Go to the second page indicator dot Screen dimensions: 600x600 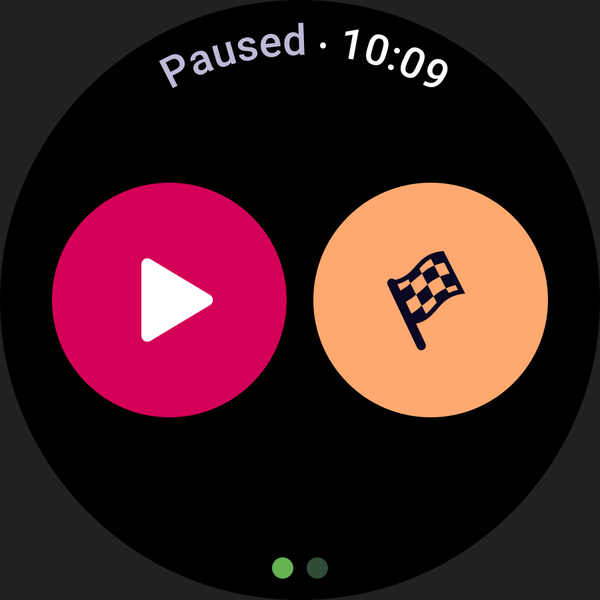coord(317,568)
